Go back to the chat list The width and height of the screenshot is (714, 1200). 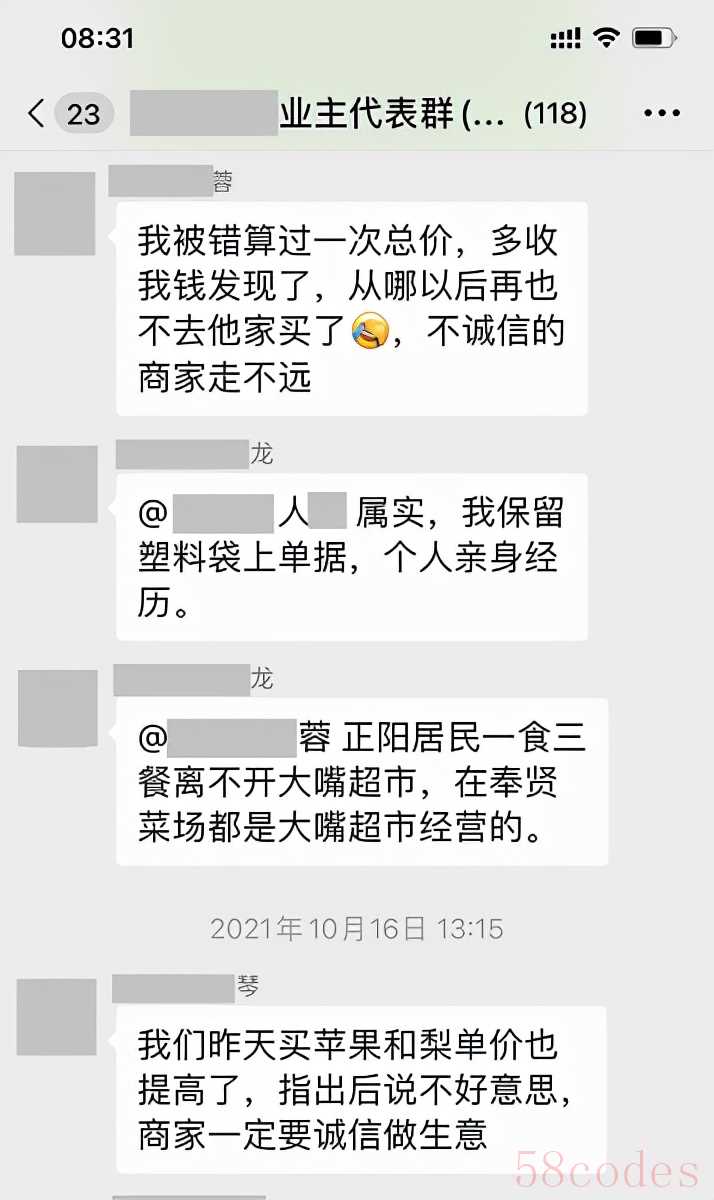point(37,113)
